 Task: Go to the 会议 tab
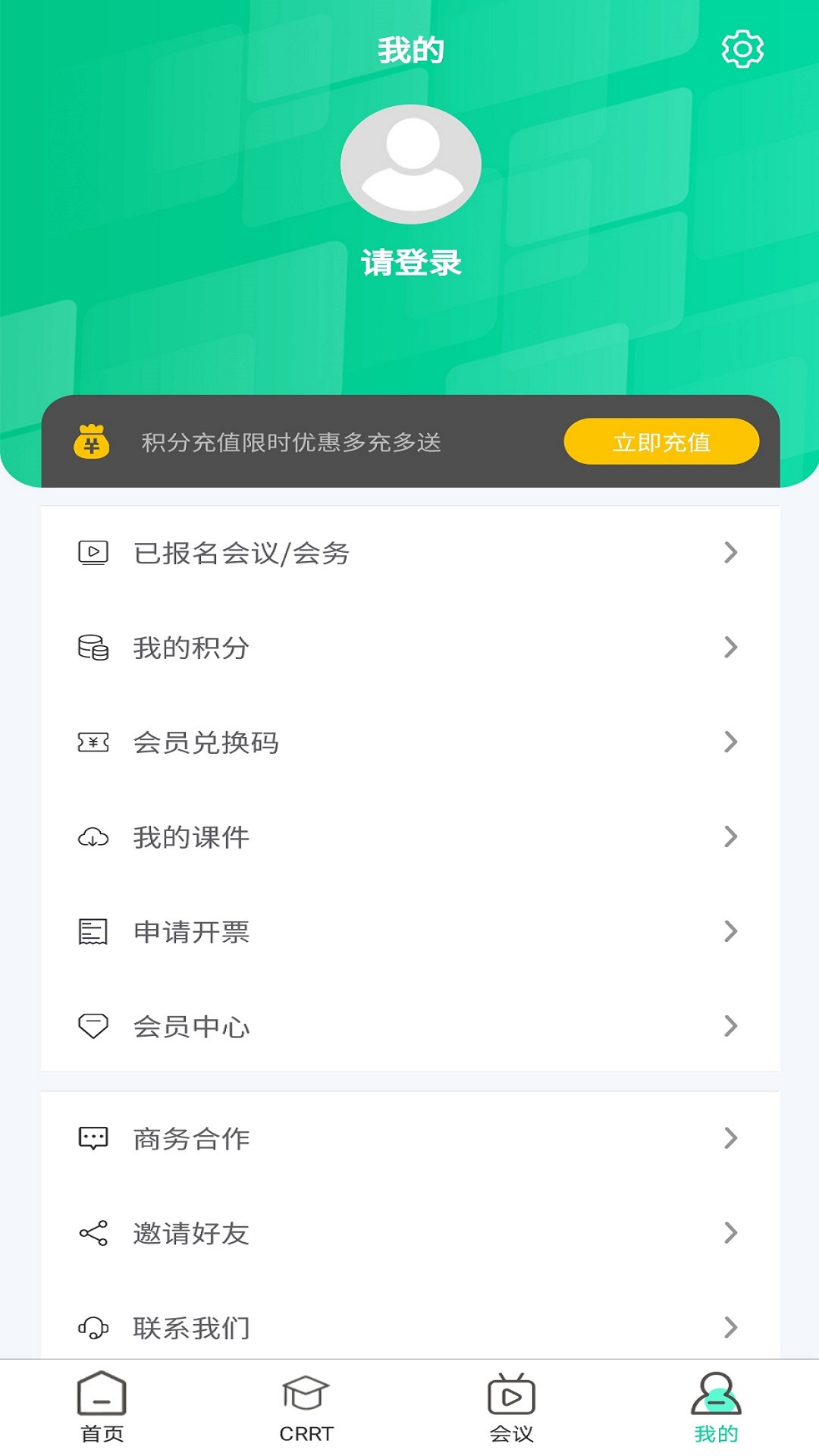pyautogui.click(x=511, y=1407)
